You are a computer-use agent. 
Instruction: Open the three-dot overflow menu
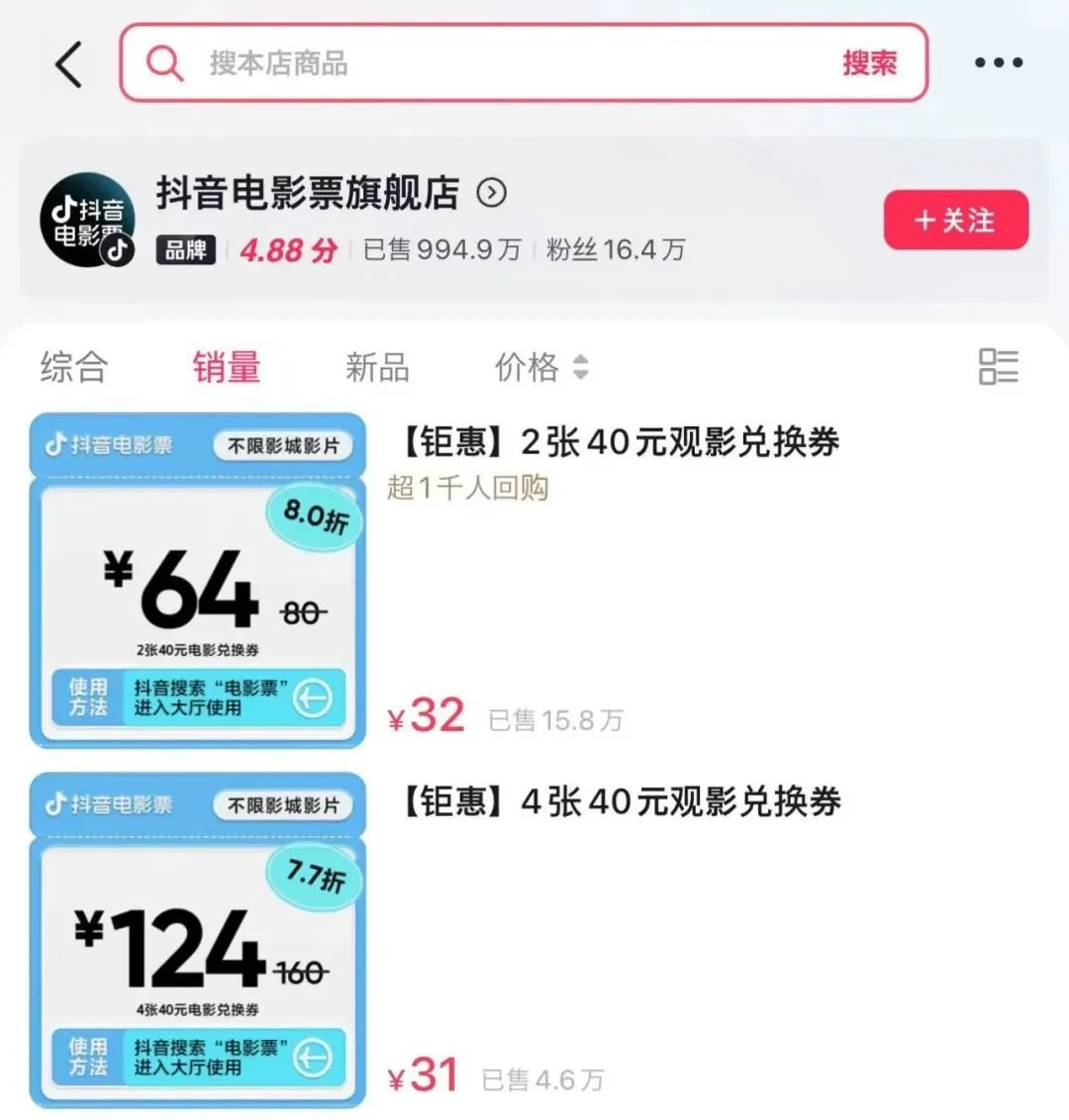coord(998,63)
